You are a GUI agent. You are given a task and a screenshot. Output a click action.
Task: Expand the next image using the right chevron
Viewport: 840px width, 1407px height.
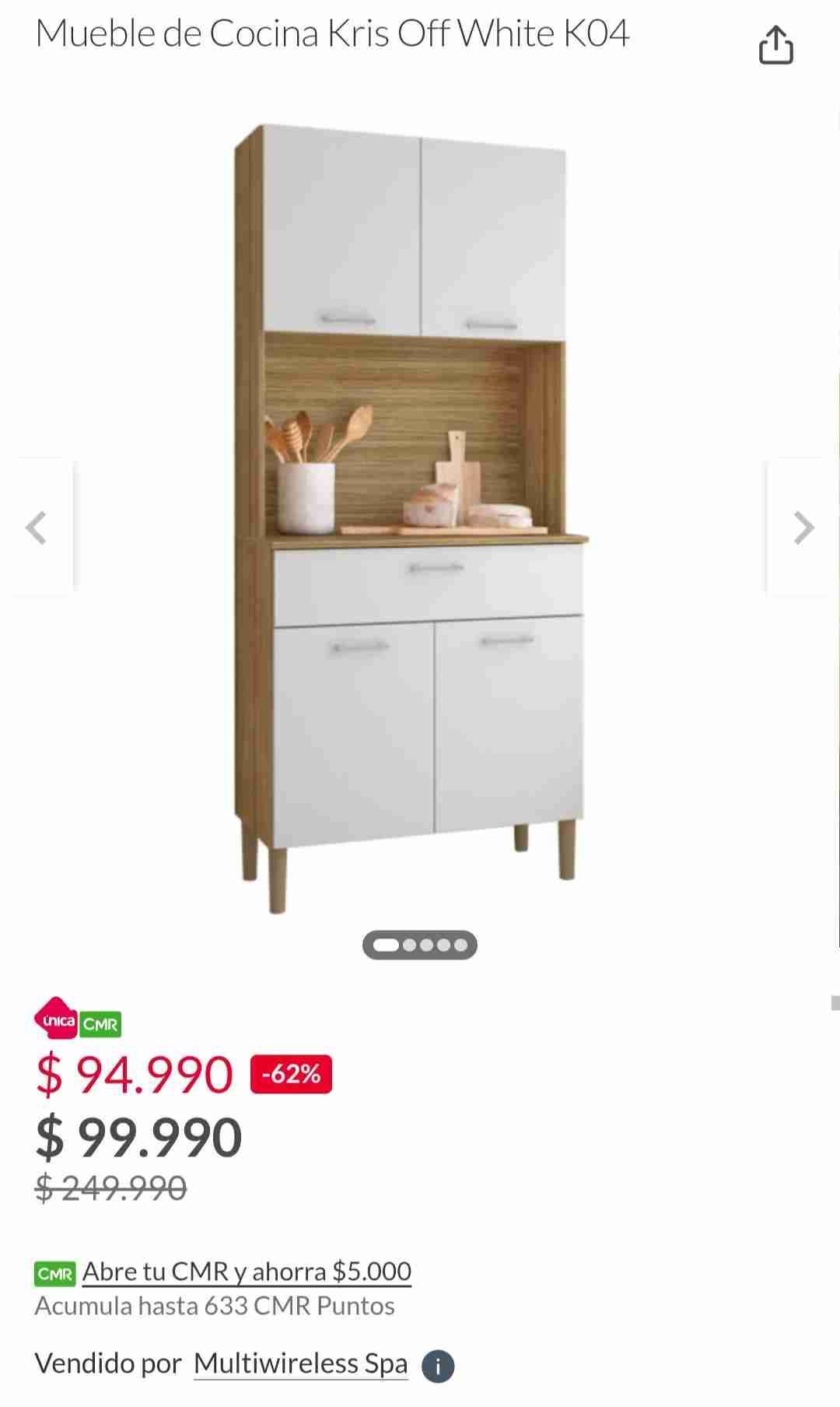pos(802,526)
